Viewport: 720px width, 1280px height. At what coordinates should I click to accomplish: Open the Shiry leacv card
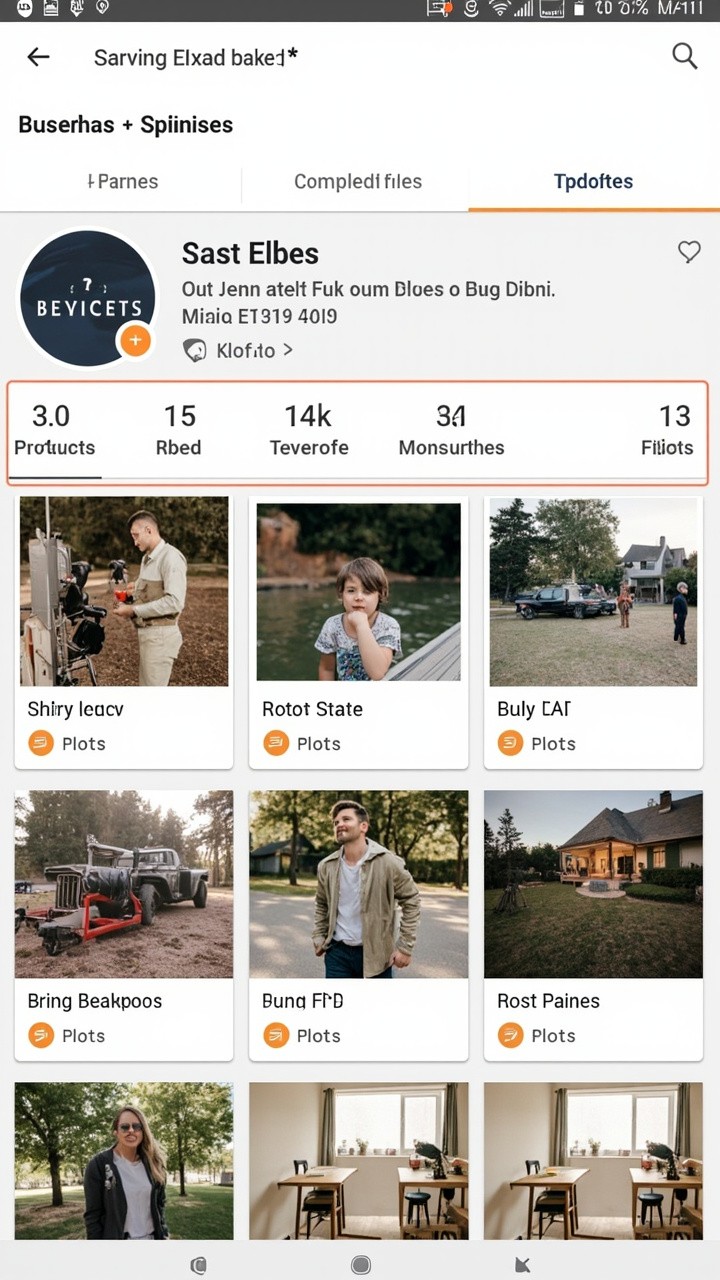[x=124, y=630]
